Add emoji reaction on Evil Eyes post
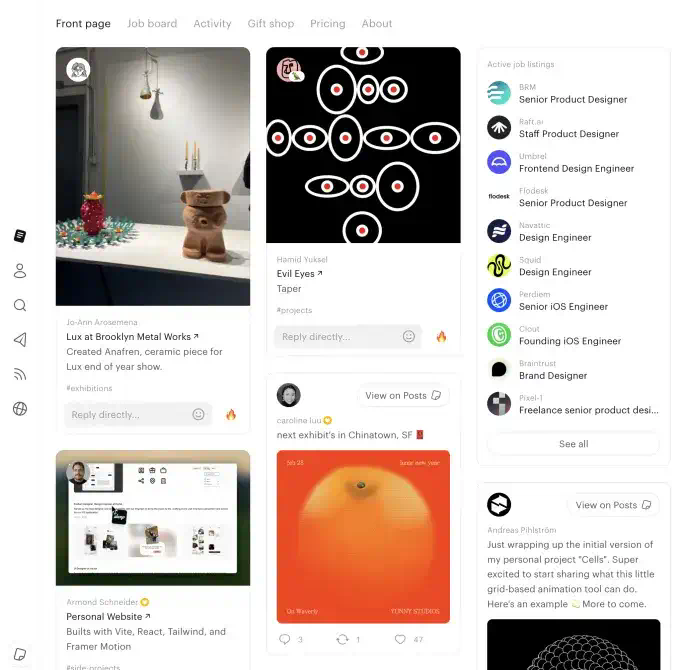Image resolution: width=679 pixels, height=670 pixels. tap(408, 337)
